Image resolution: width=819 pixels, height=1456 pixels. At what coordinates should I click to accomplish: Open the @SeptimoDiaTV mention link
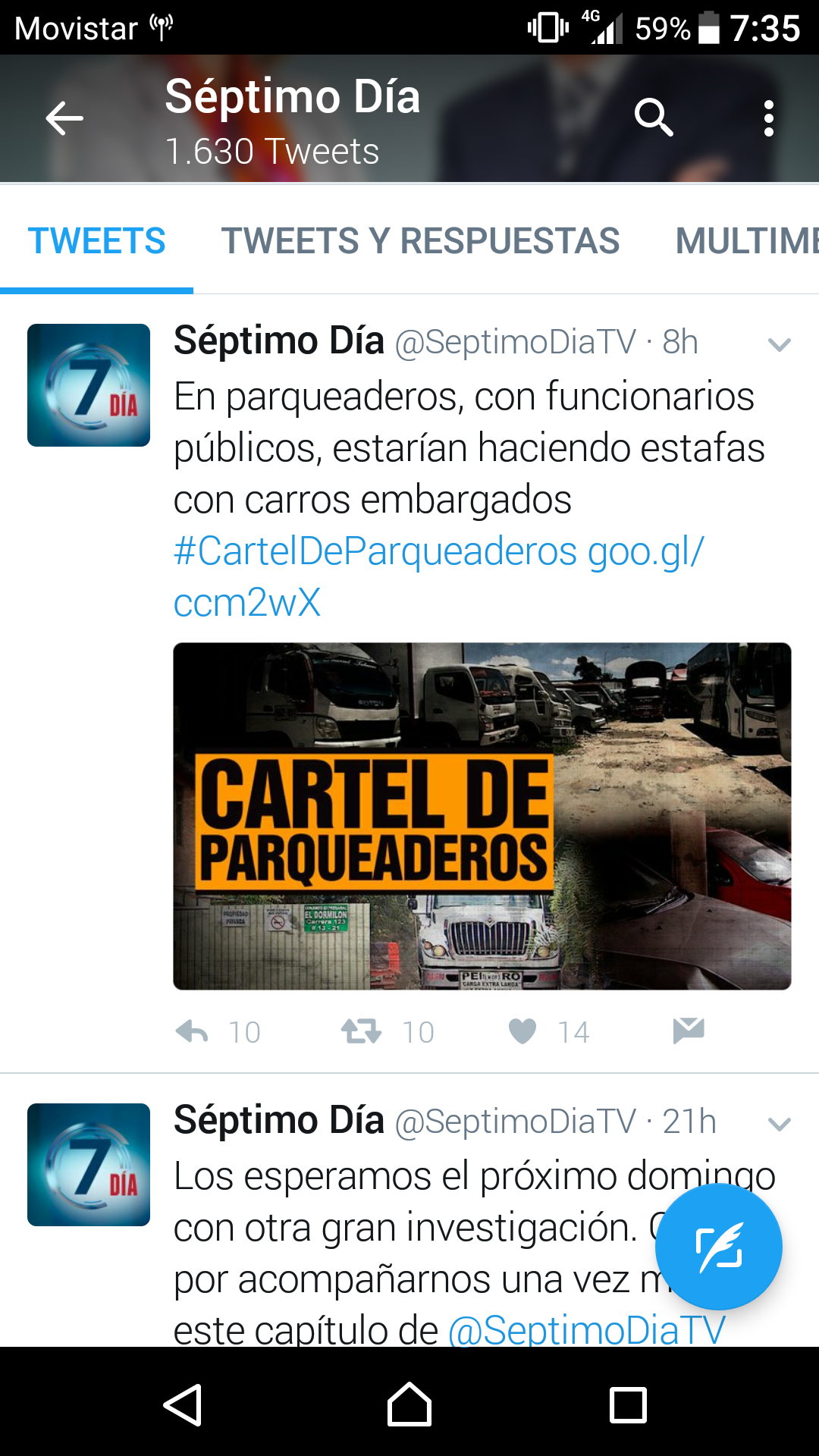[x=586, y=1330]
